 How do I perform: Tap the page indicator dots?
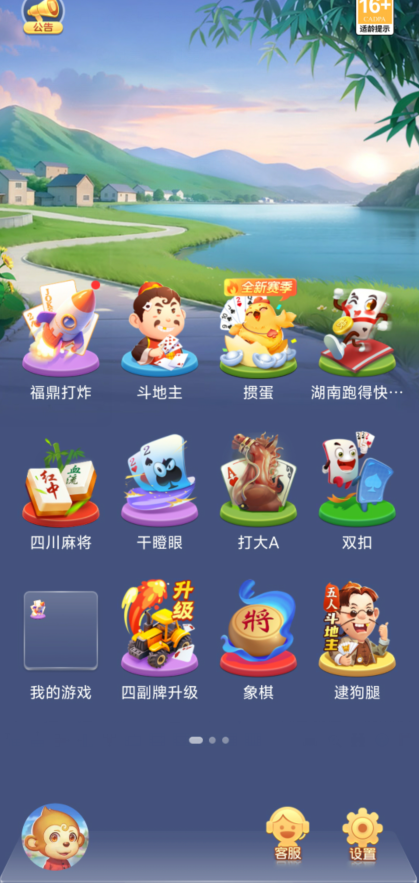[x=209, y=740]
